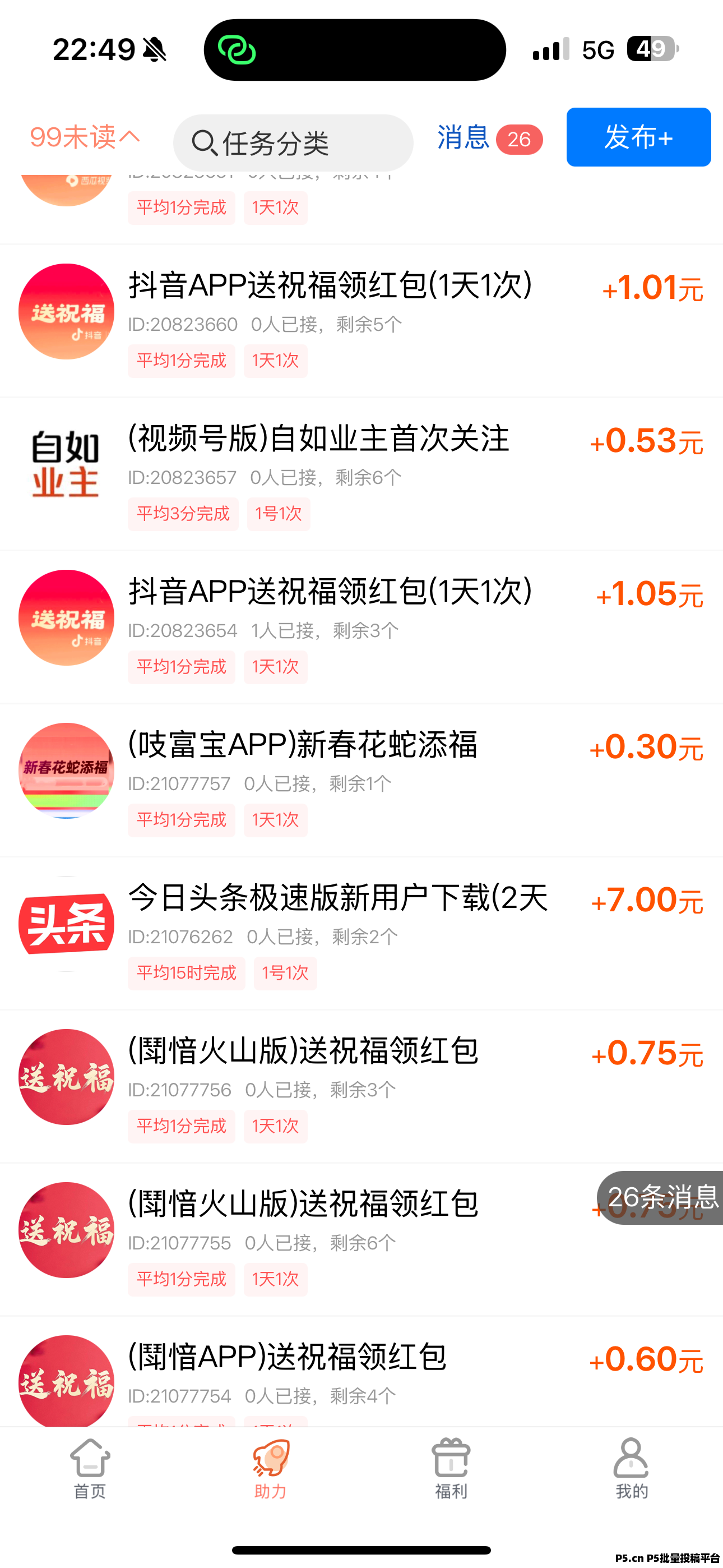Open (视频号版)自如业主首次关注 task
Viewport: 723px width, 1568px height.
(x=361, y=474)
